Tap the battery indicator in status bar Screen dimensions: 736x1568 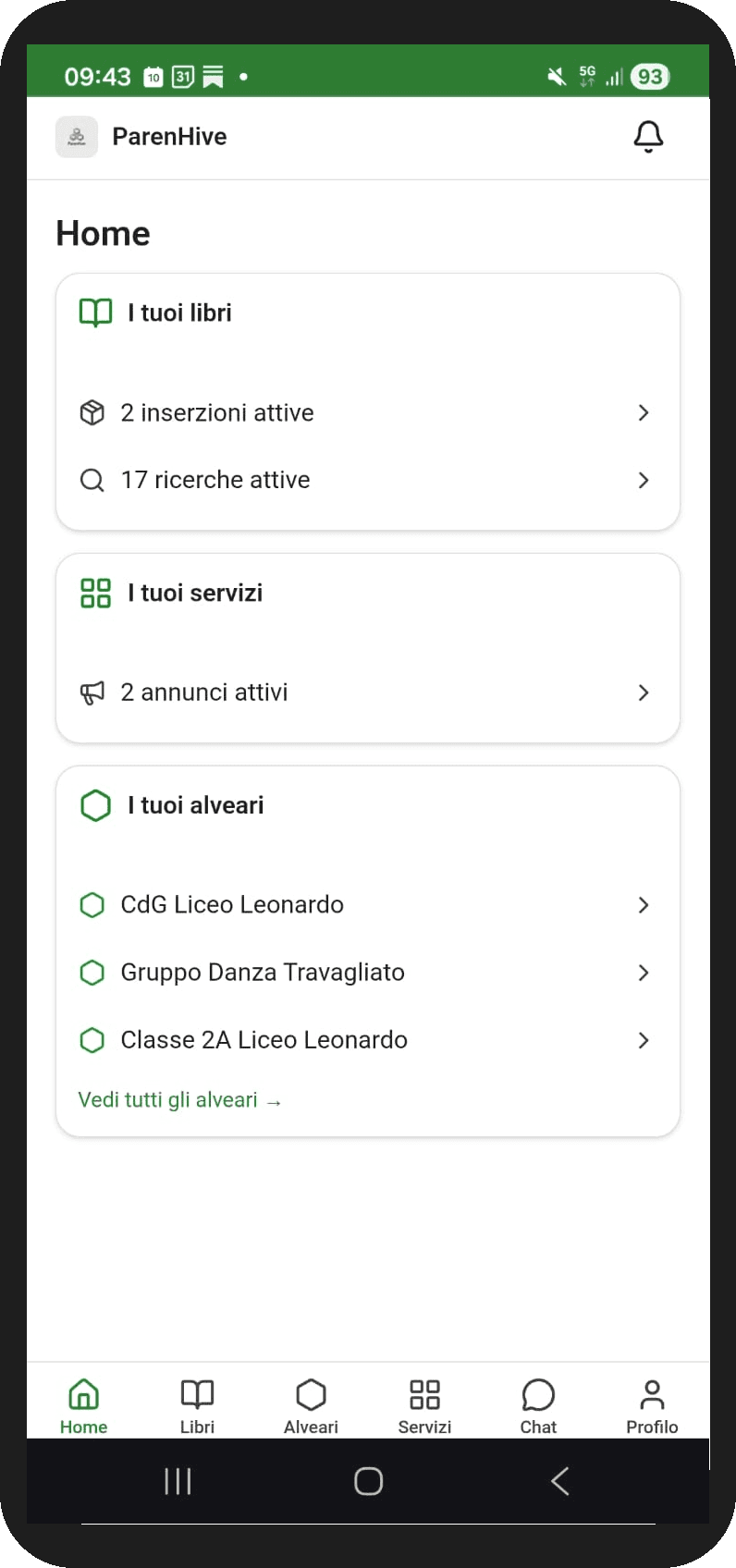pos(650,76)
